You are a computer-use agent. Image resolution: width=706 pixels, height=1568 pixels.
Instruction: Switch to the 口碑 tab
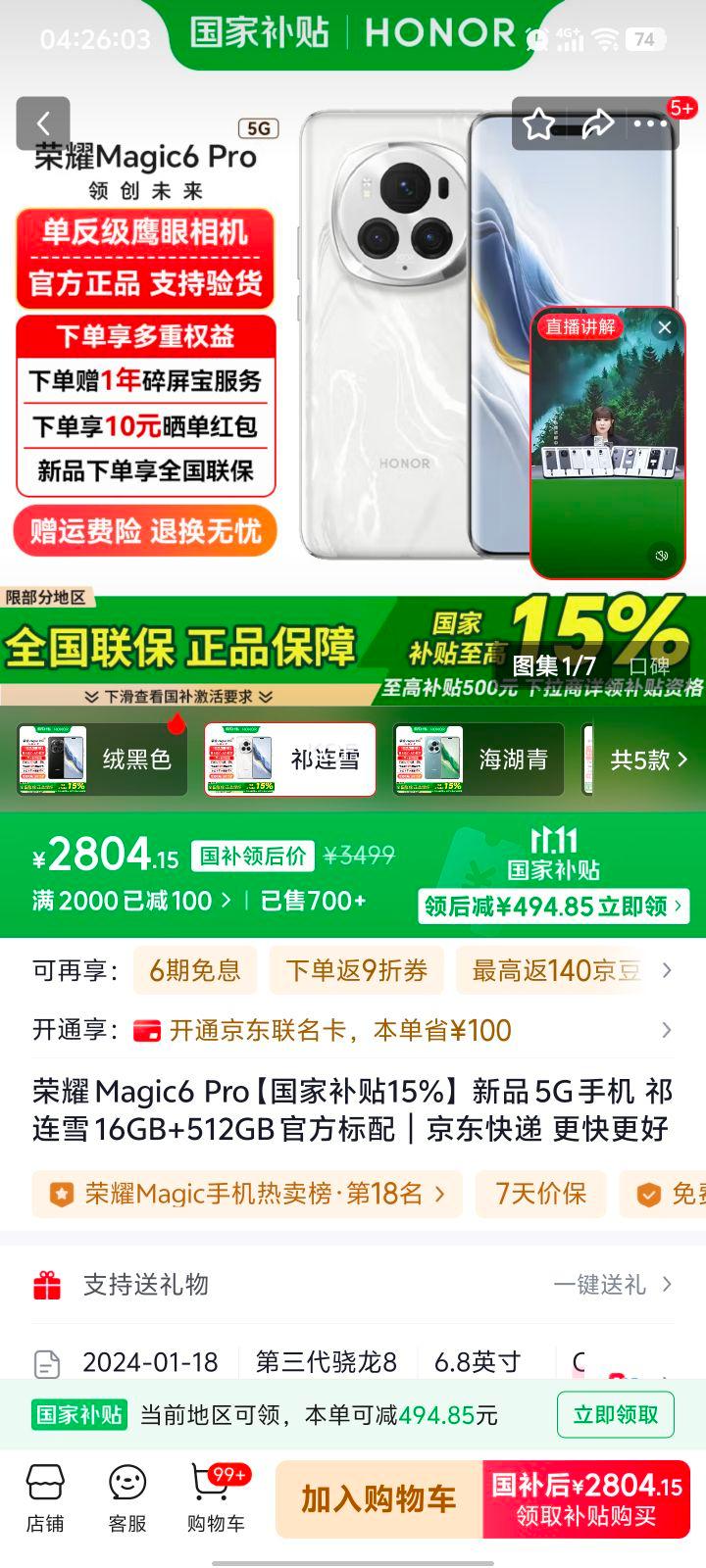point(648,666)
